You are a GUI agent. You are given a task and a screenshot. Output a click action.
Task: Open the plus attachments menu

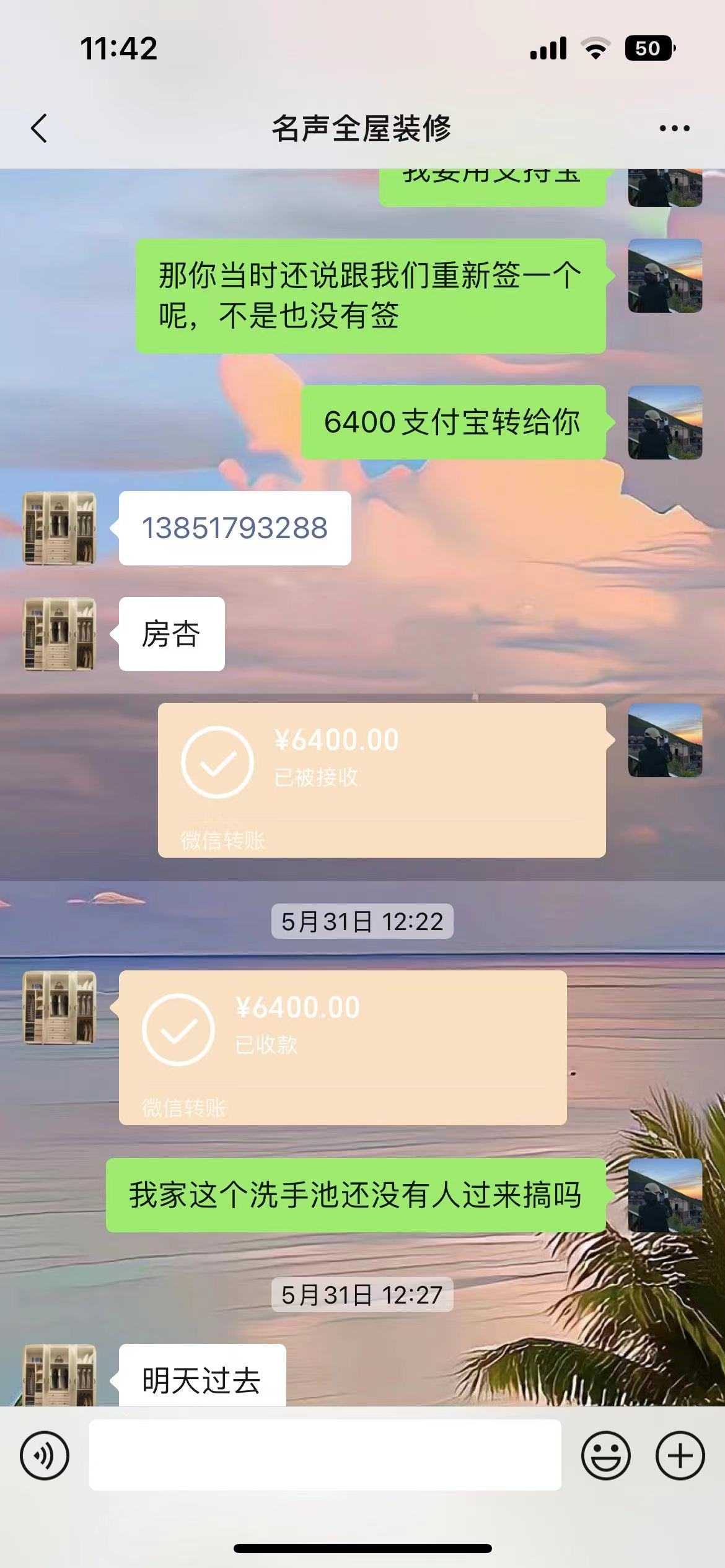coord(680,1455)
